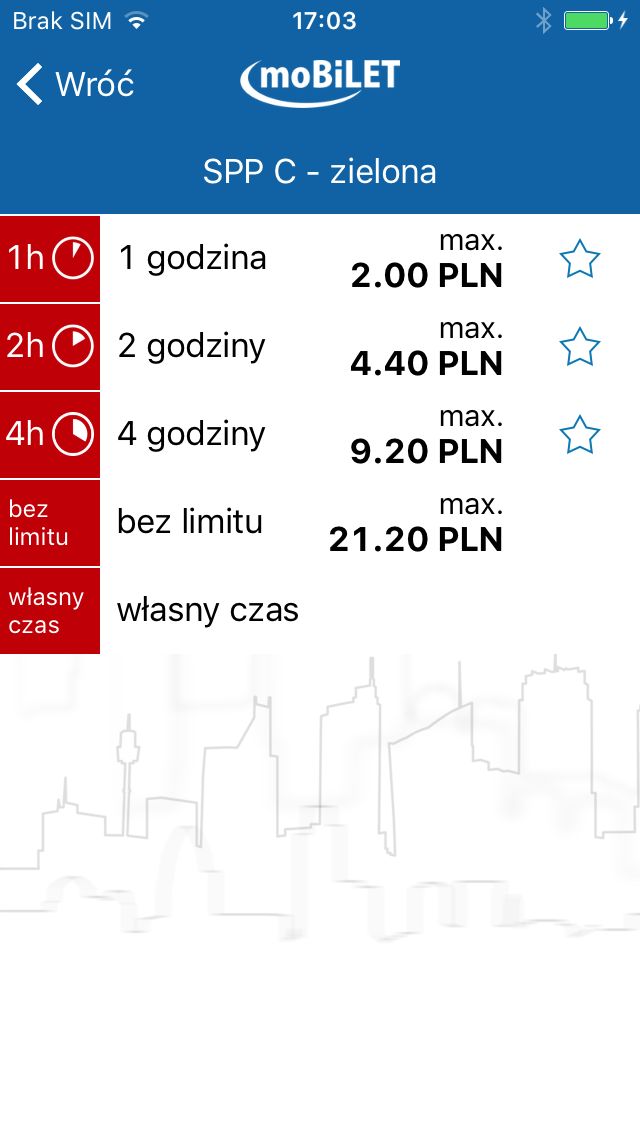Pick the 4 godziny parking ticket
Viewport: 640px width, 1136px height.
tap(320, 435)
